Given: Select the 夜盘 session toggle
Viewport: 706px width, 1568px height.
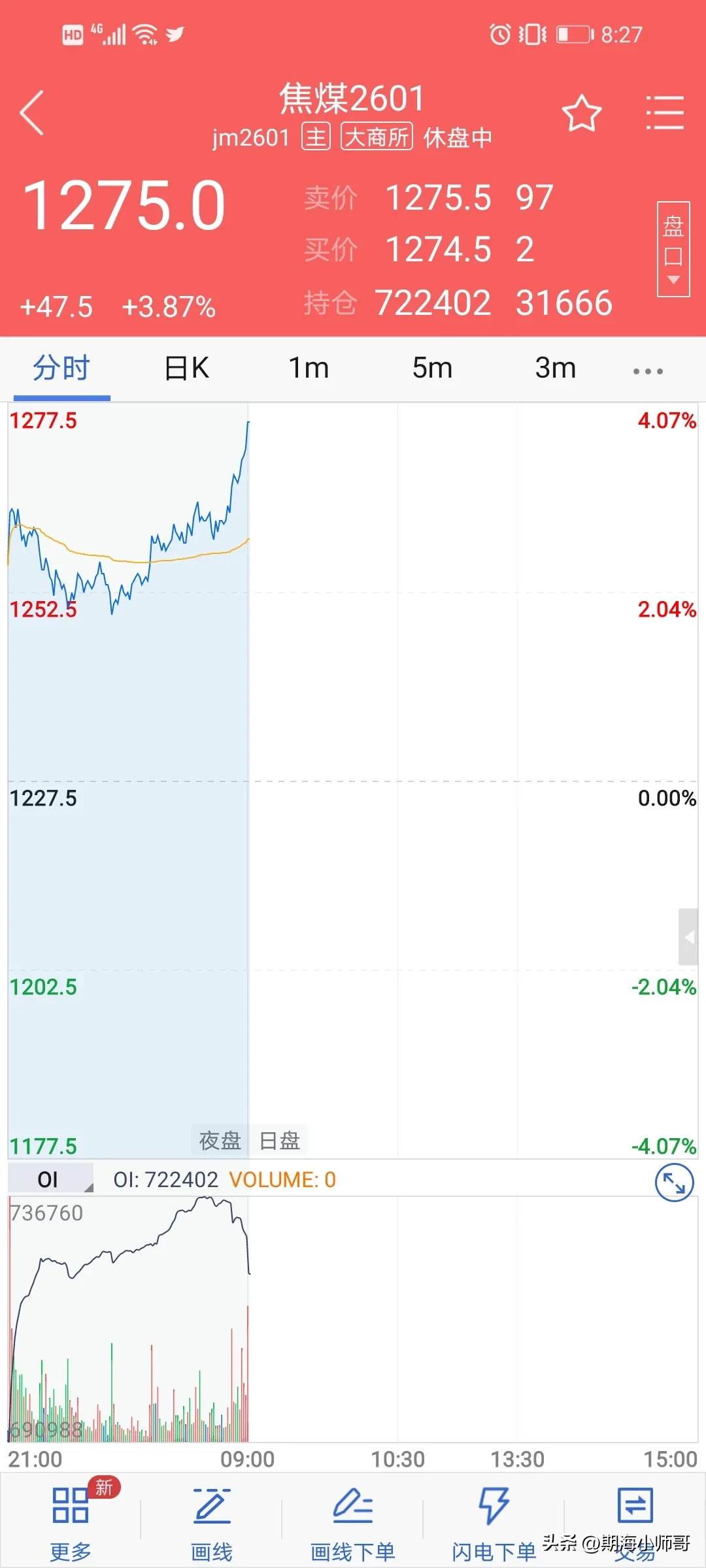Looking at the screenshot, I should (220, 1140).
